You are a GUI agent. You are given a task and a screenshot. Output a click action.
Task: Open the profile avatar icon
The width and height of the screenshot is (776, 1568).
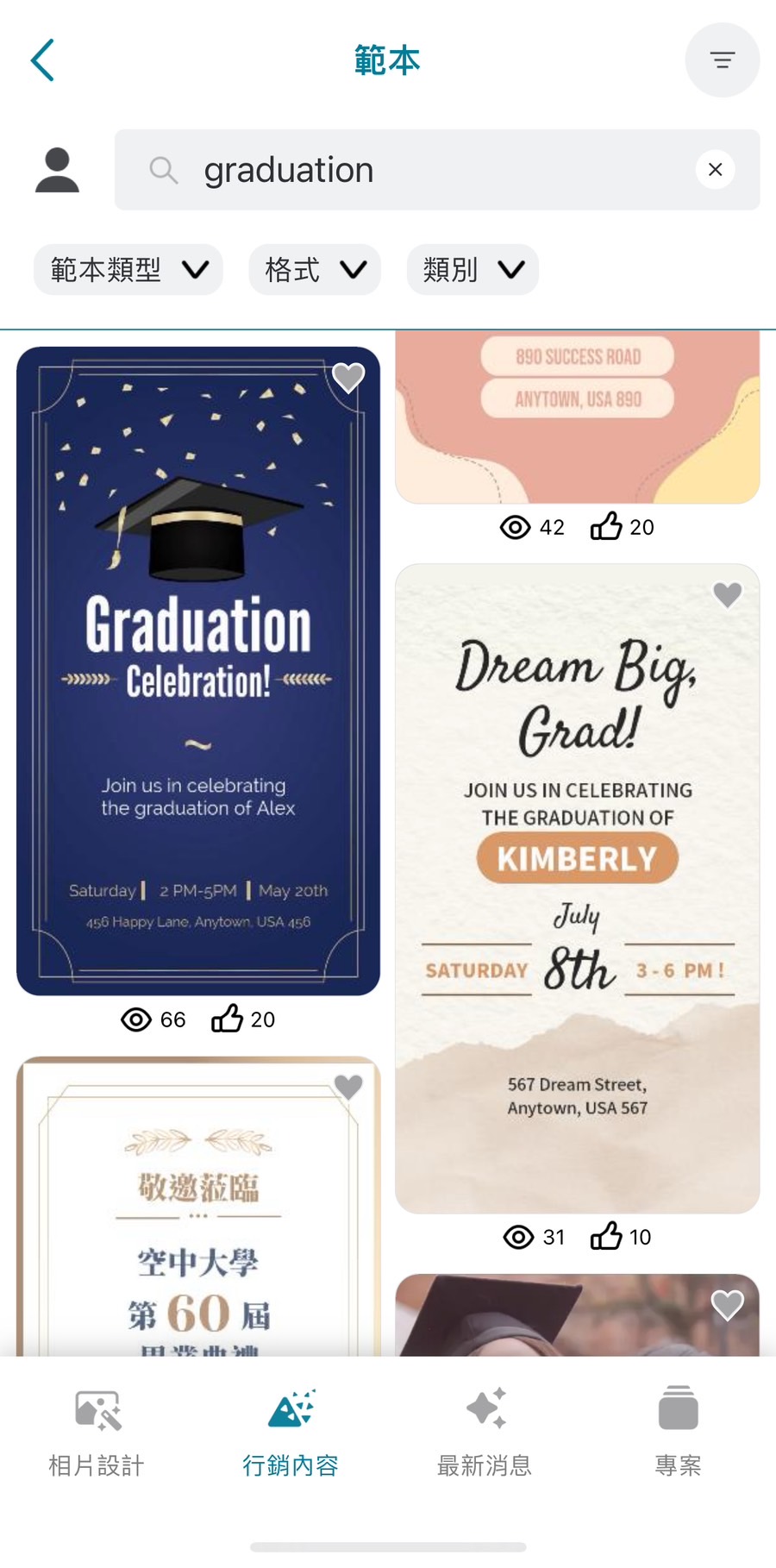tap(57, 170)
